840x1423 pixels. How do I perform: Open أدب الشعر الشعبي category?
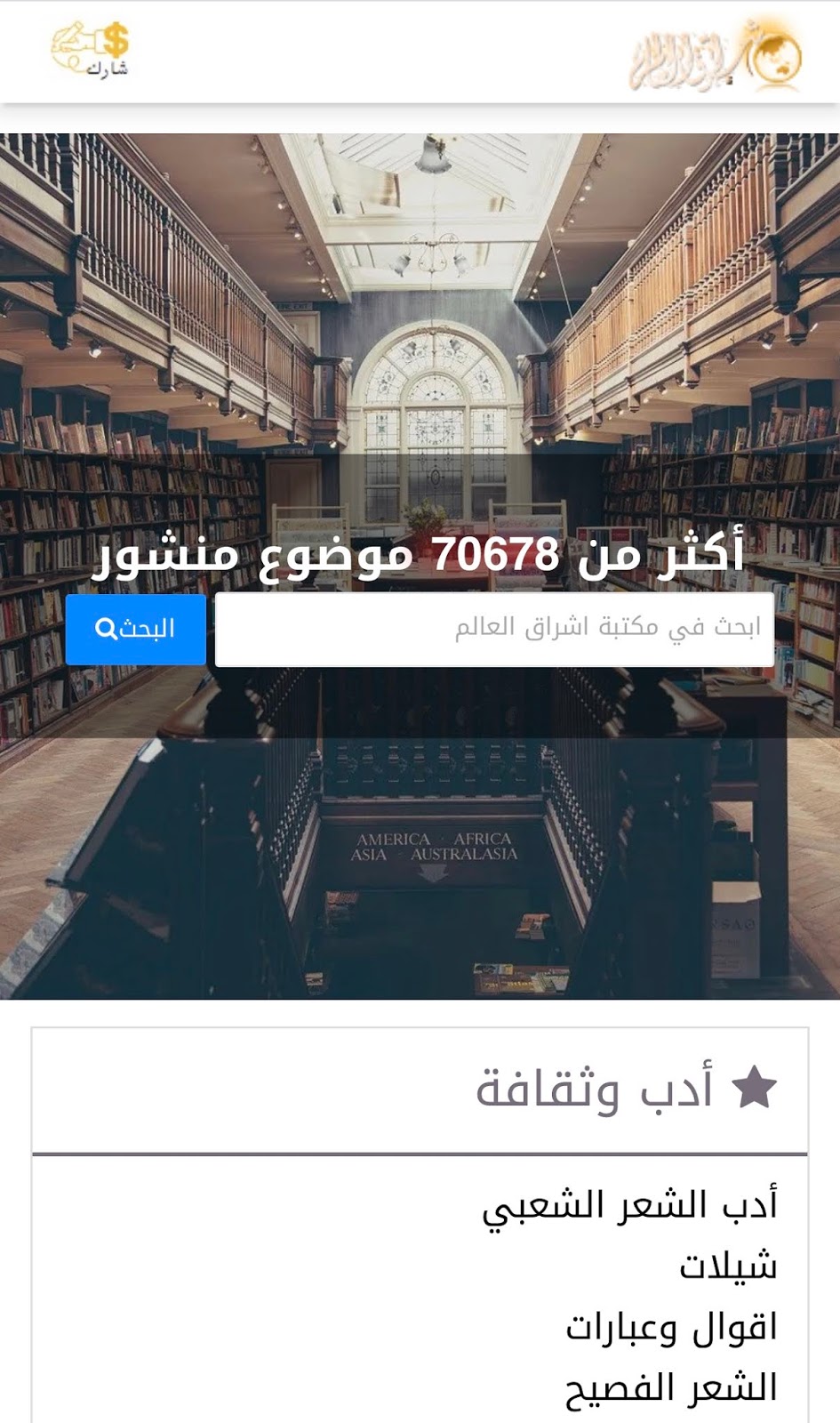[629, 1205]
